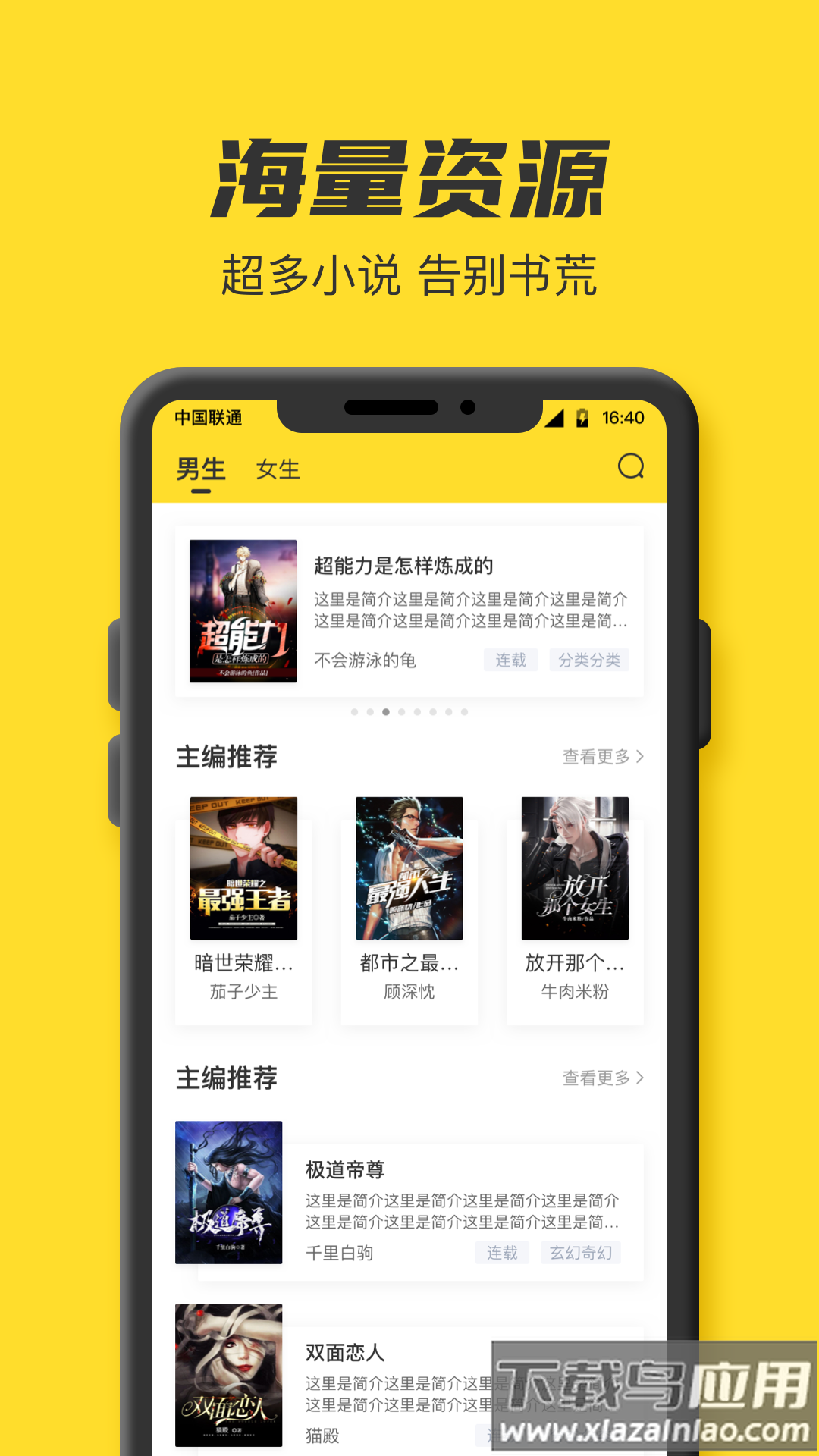Open the 都市之最强人生 cover

409,867
